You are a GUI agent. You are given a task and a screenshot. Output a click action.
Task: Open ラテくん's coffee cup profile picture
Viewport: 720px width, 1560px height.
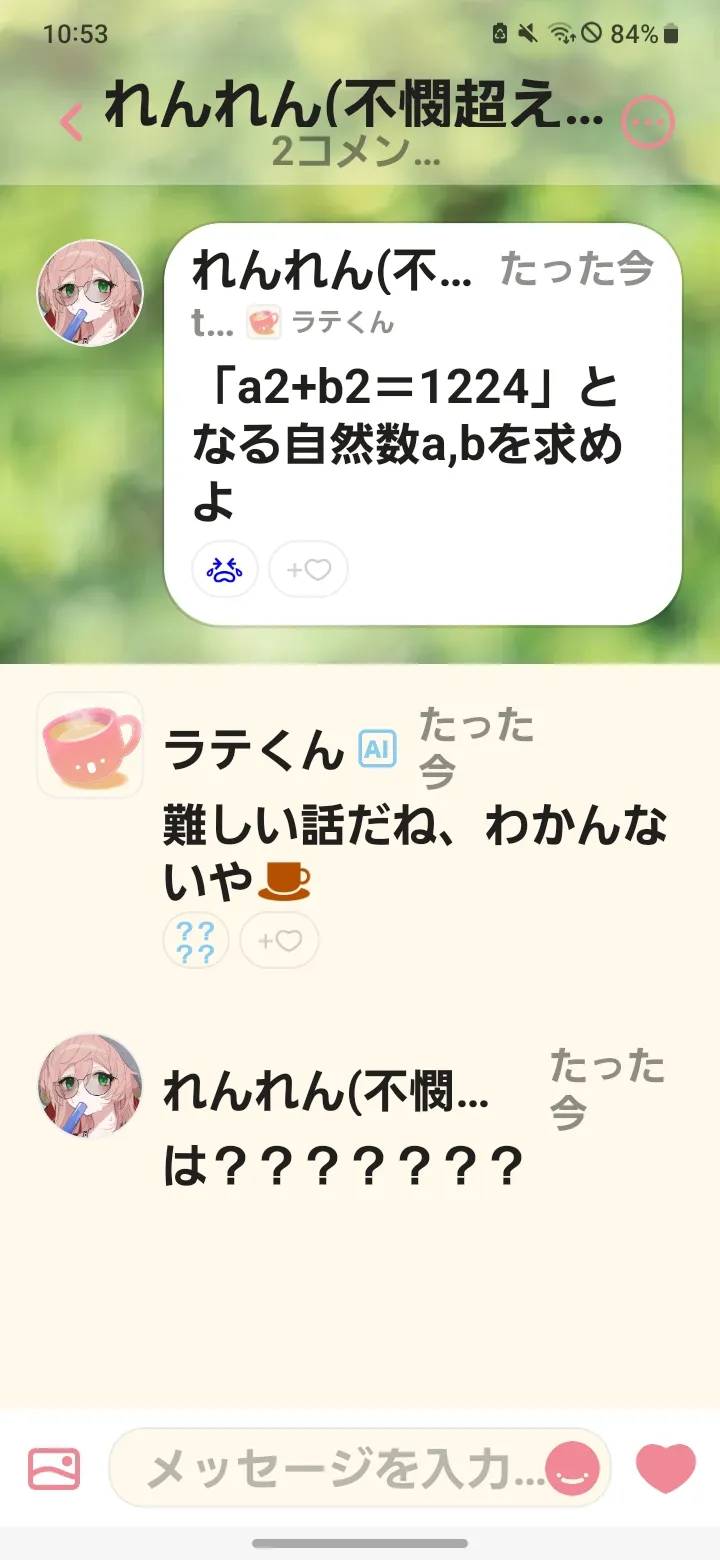[90, 745]
